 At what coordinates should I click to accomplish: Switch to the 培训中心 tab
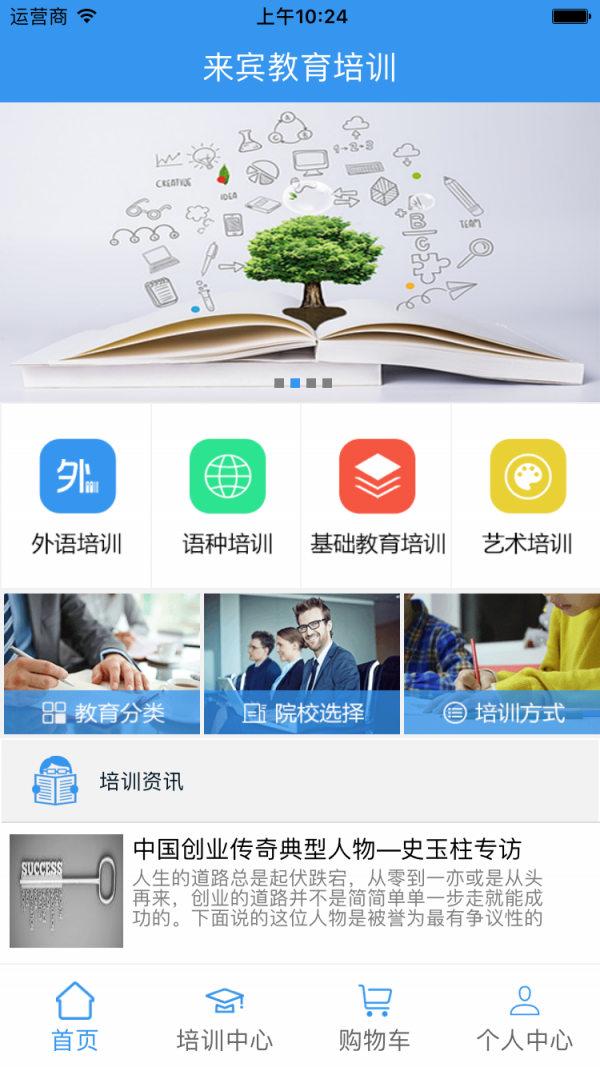coord(225,1016)
